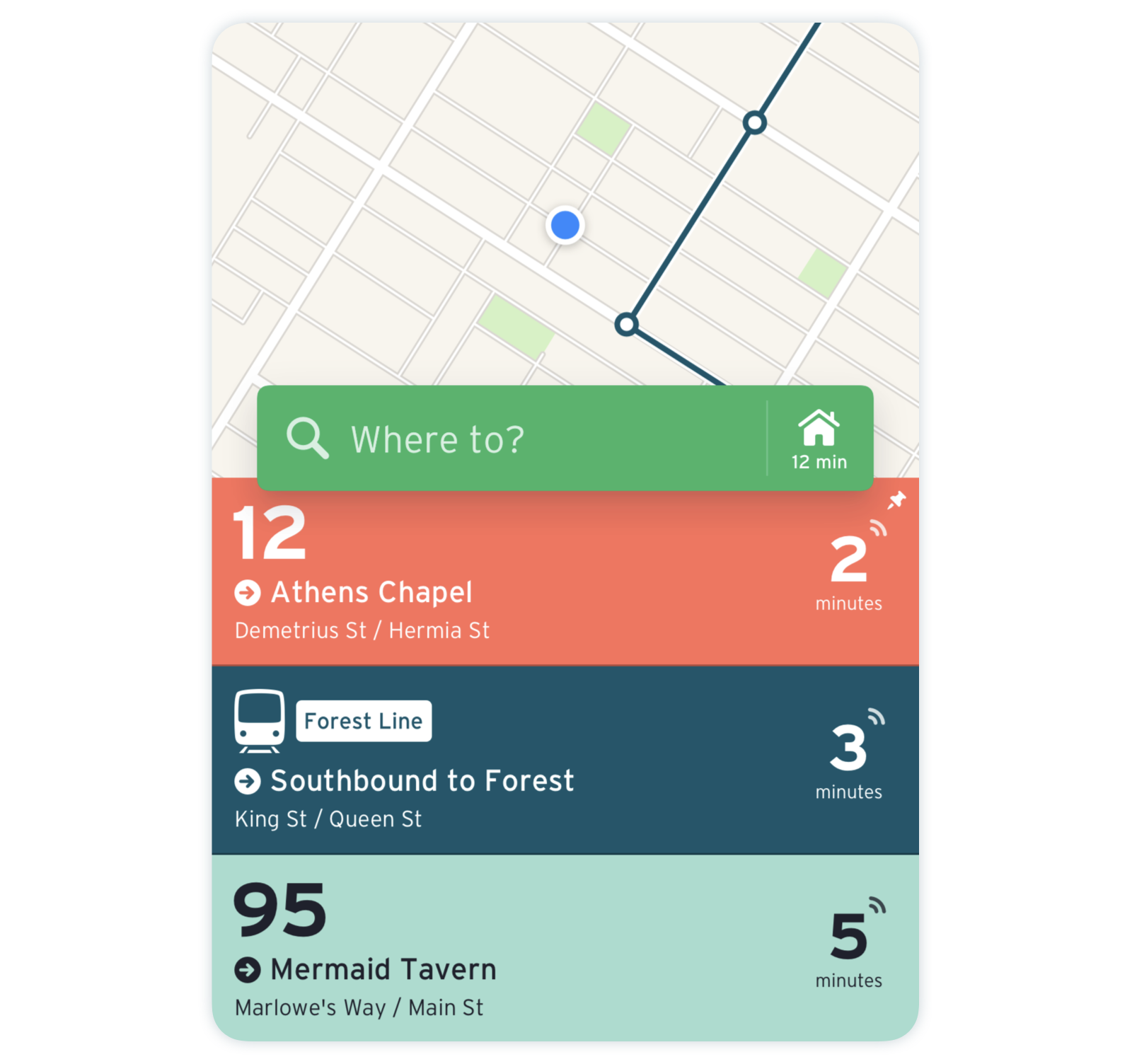Image resolution: width=1132 pixels, height=1064 pixels.
Task: Select the lower transit stop marker on map
Action: coord(626,324)
